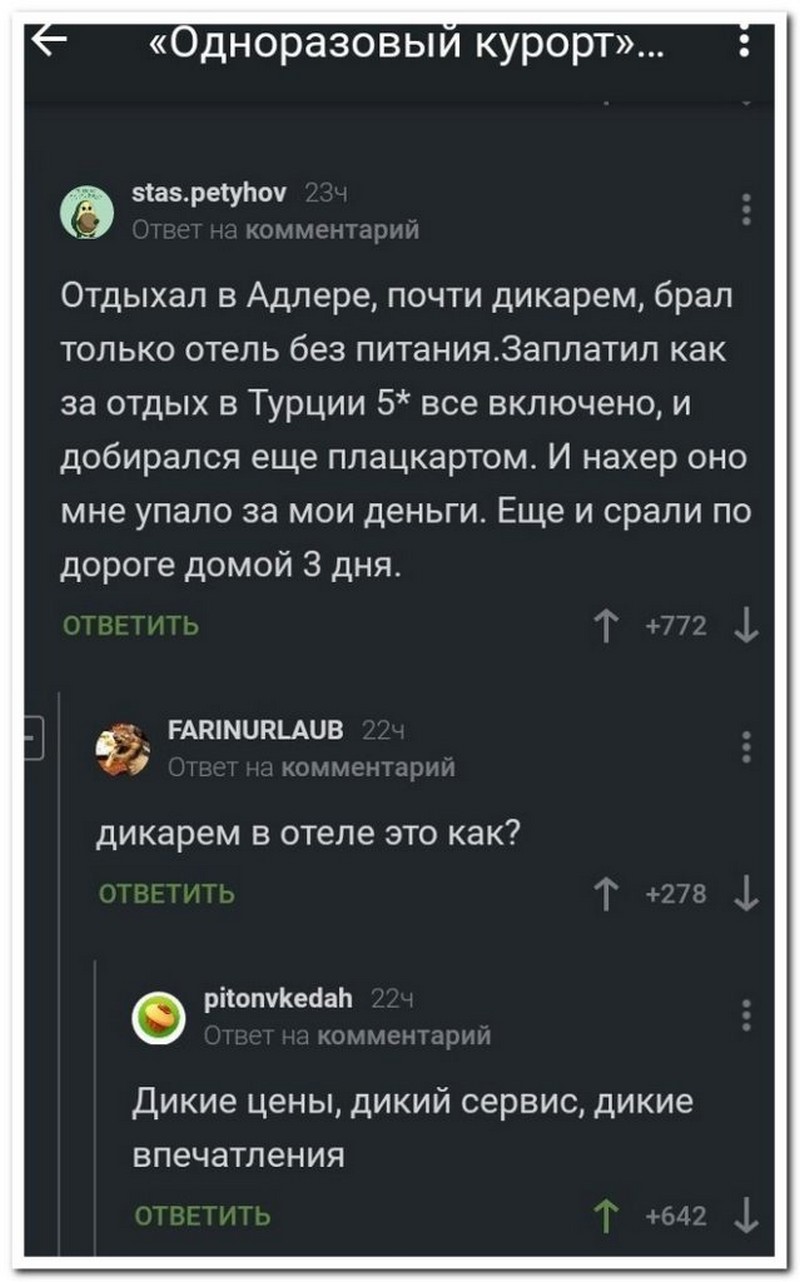Screen dimensions: 800x1282
Task: Upvote pitonvkedah's comment
Action: click(x=604, y=1216)
